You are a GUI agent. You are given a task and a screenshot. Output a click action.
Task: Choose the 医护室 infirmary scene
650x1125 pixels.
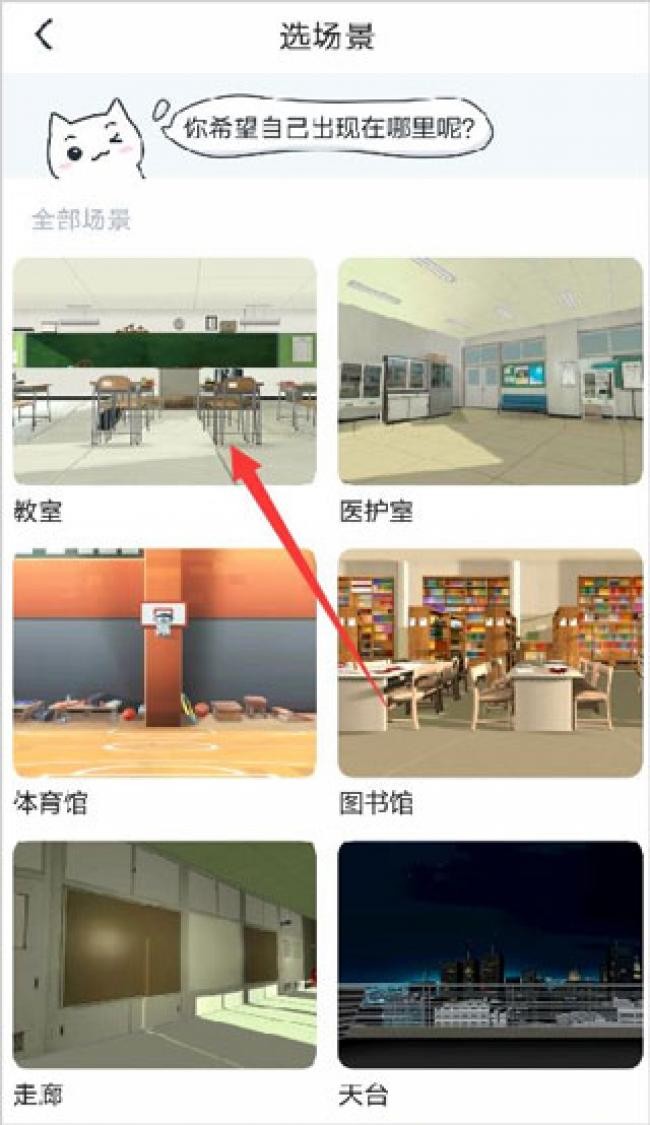[490, 371]
